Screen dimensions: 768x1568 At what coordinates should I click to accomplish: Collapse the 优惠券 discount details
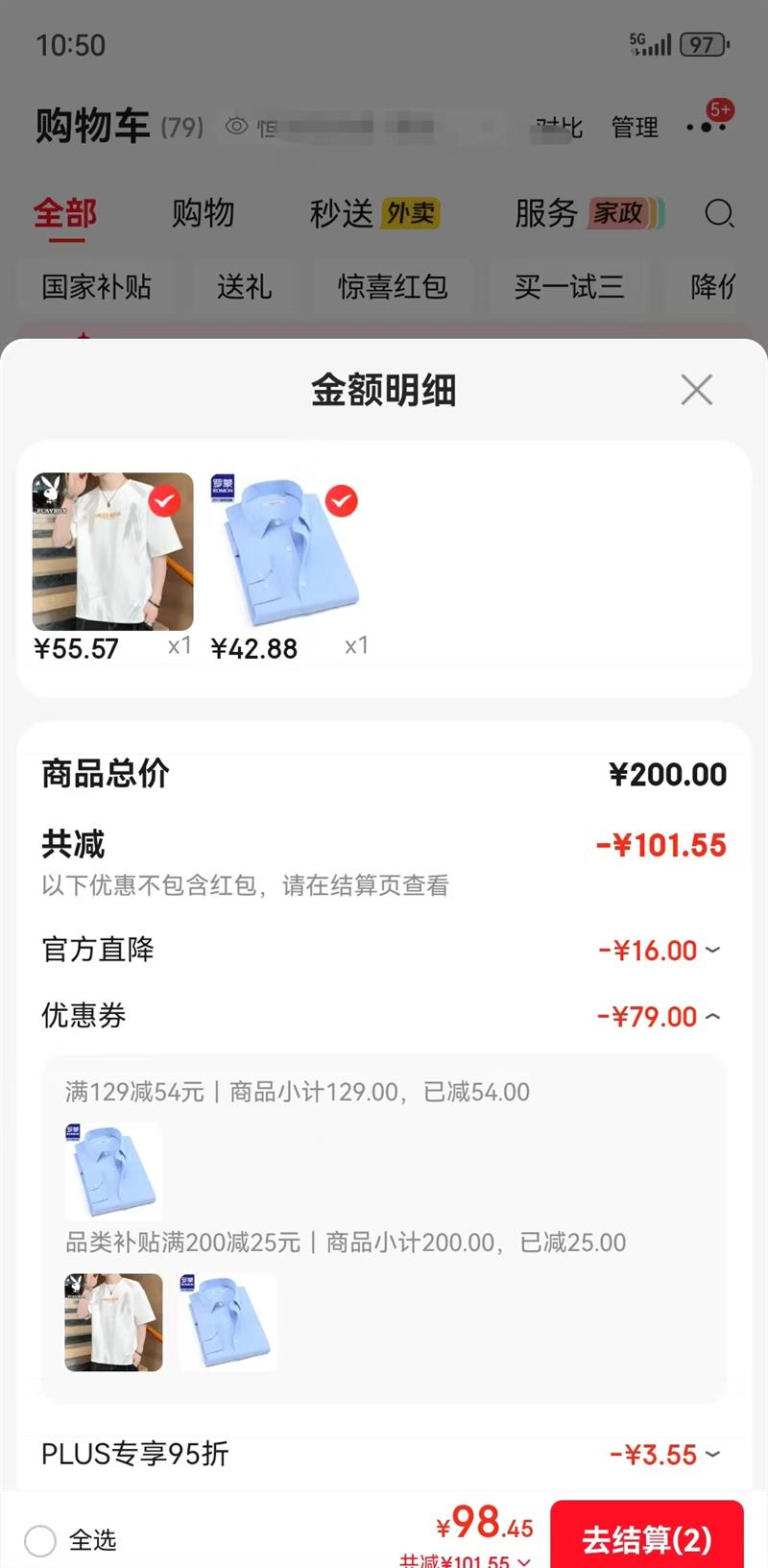712,1016
